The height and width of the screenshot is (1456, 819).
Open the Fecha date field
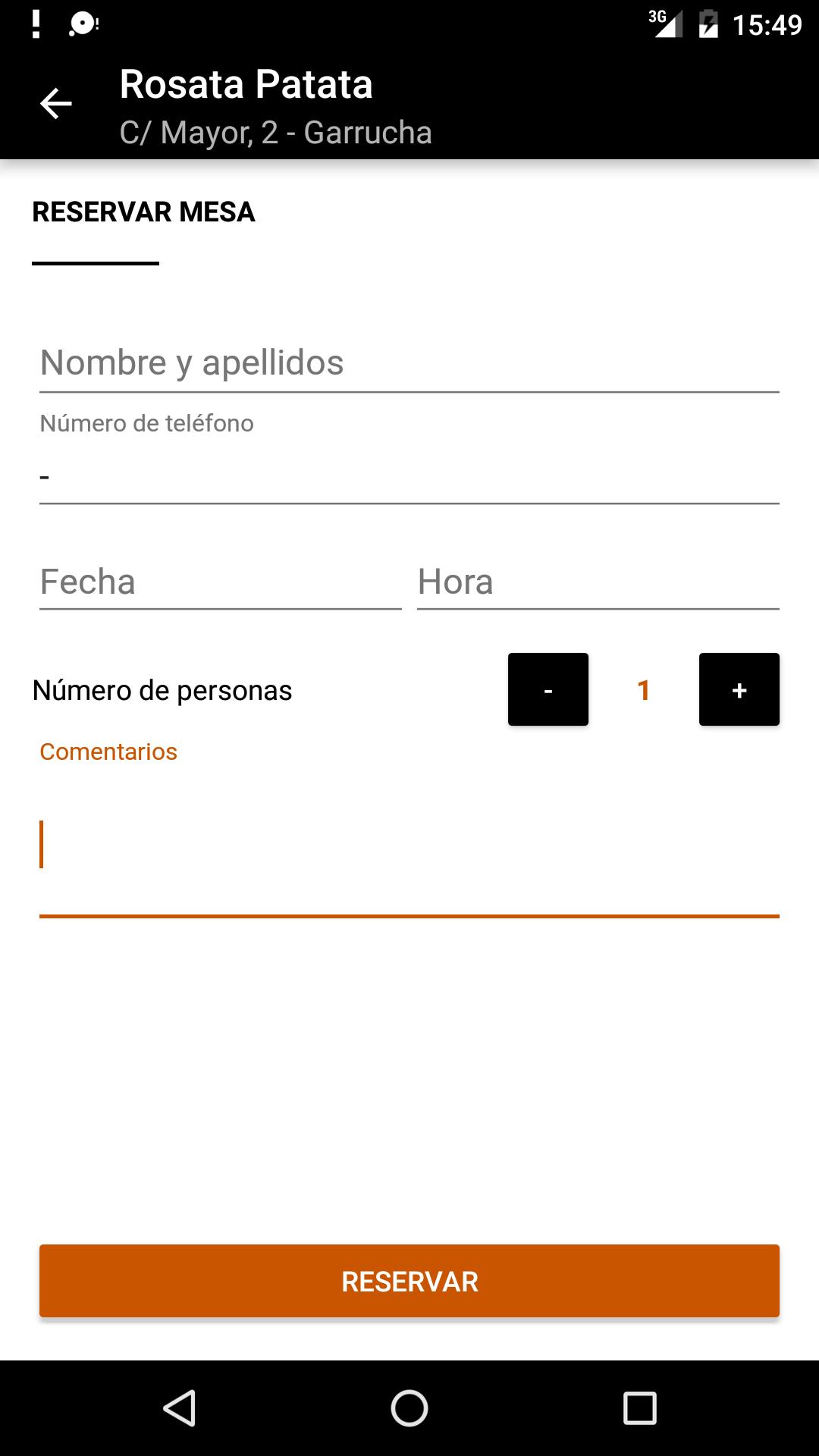click(x=220, y=582)
